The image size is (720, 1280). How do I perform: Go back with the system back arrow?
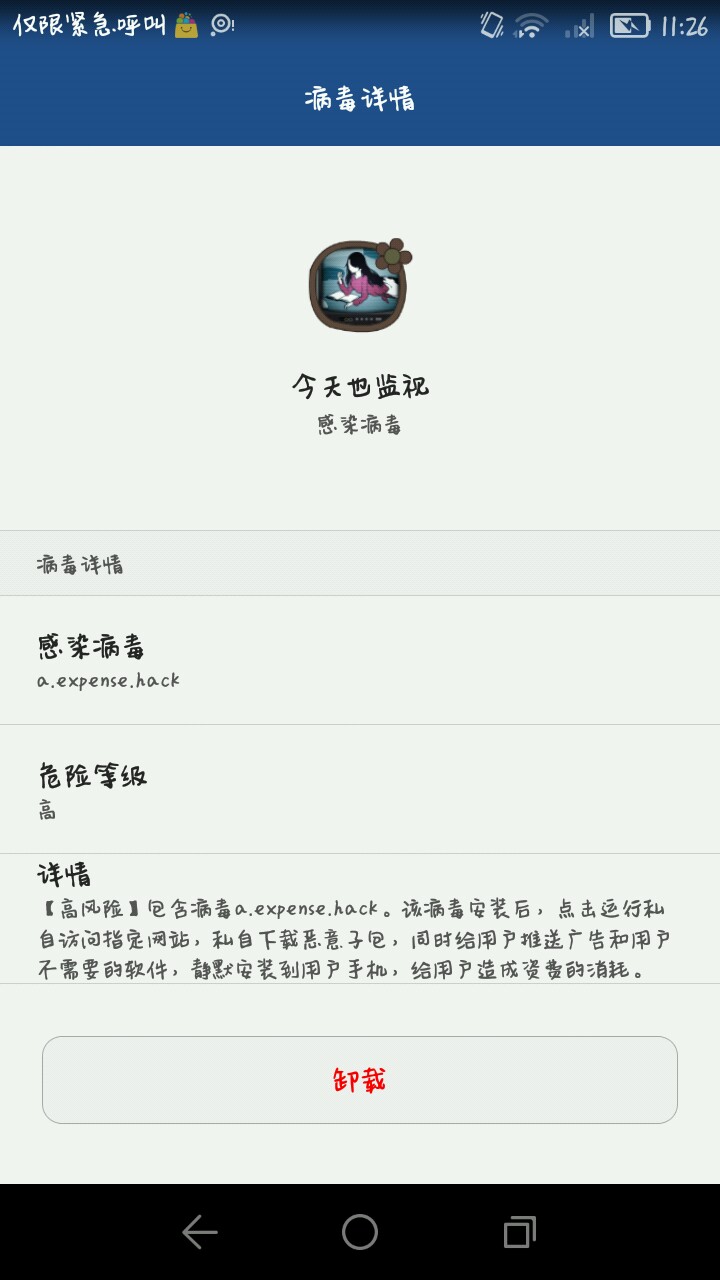[200, 1232]
